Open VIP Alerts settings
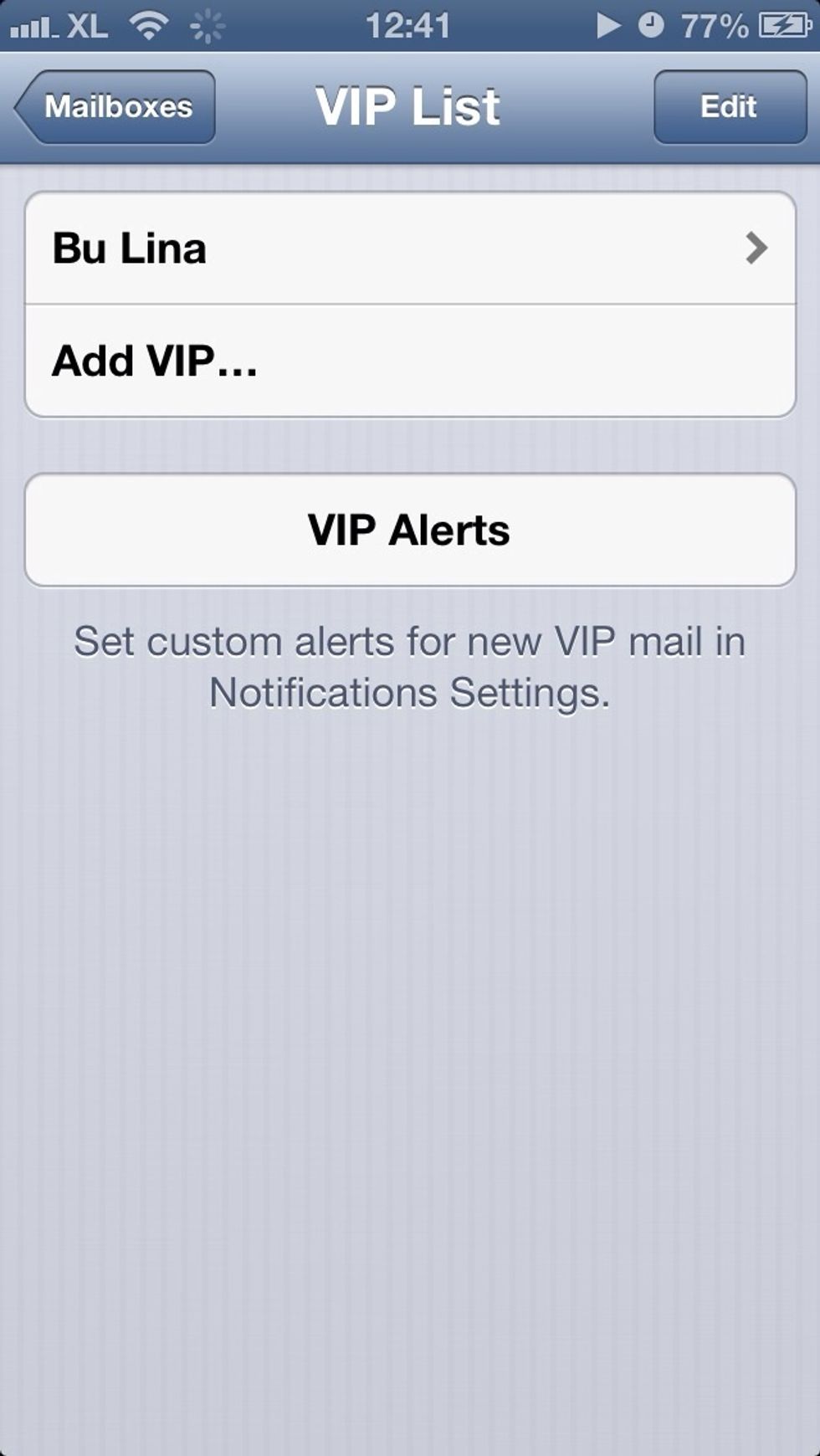The width and height of the screenshot is (820, 1456). pos(407,529)
